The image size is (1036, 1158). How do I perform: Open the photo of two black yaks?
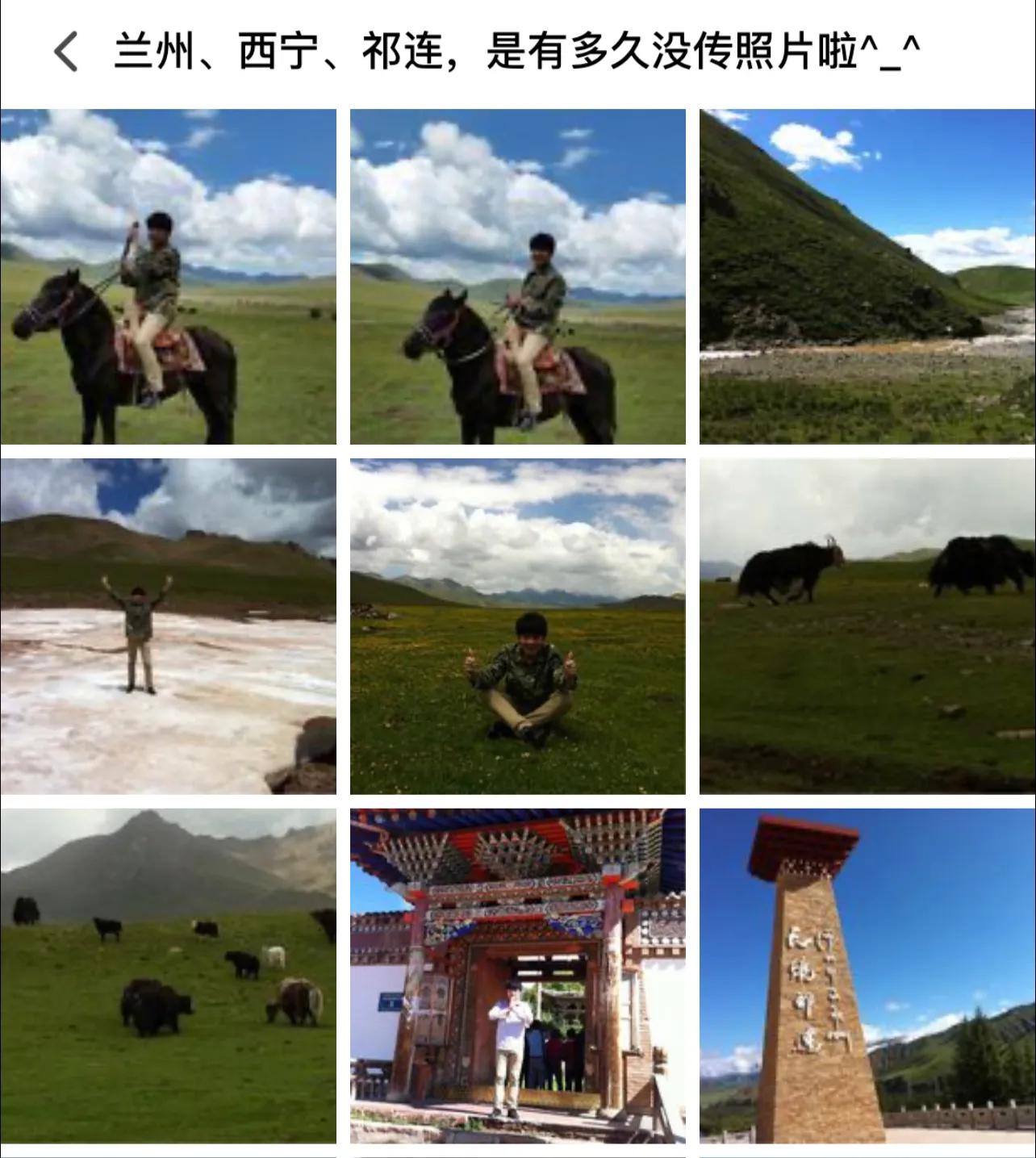[x=867, y=626]
